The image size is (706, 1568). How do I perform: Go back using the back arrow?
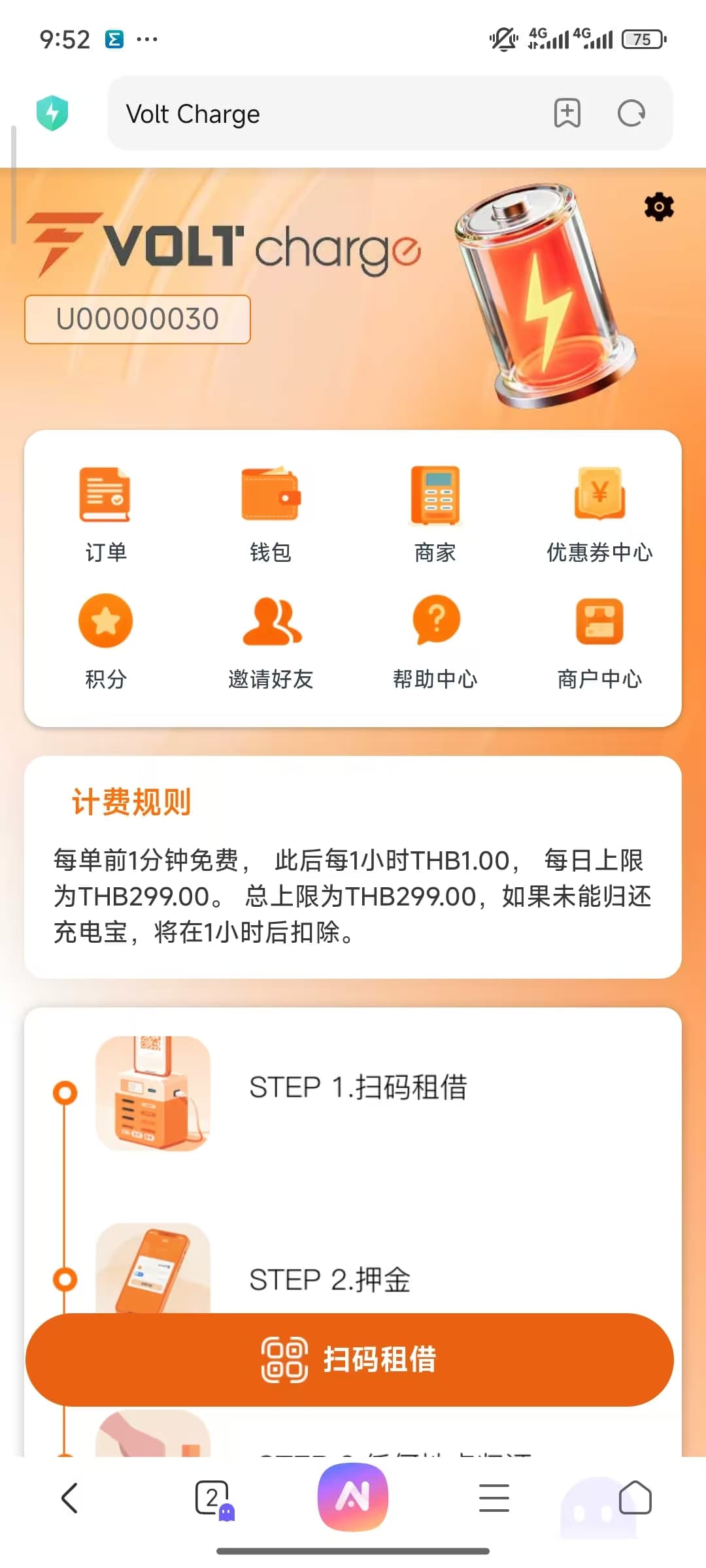(70, 1496)
